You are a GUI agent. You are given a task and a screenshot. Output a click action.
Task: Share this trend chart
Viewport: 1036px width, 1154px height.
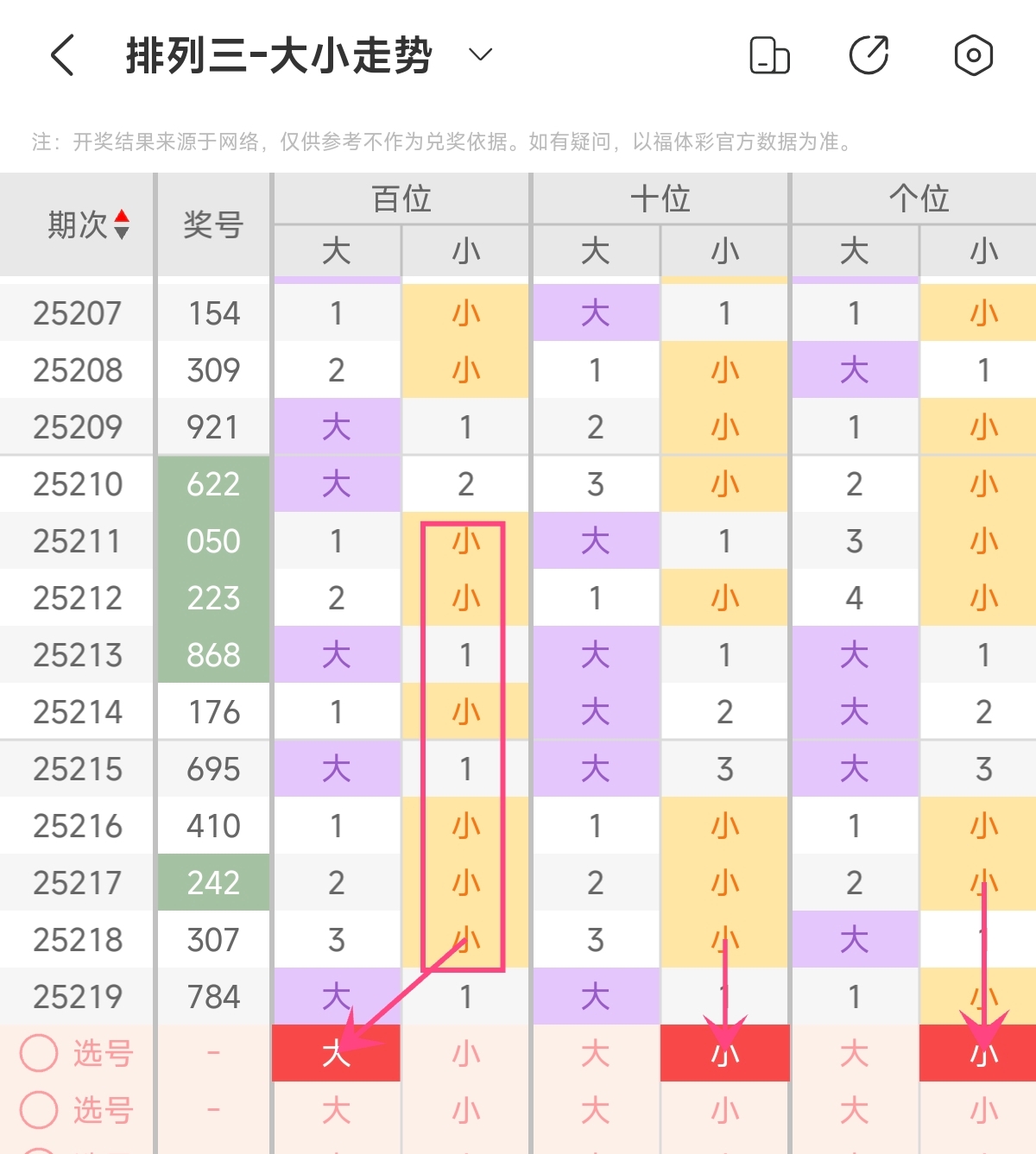click(x=869, y=55)
